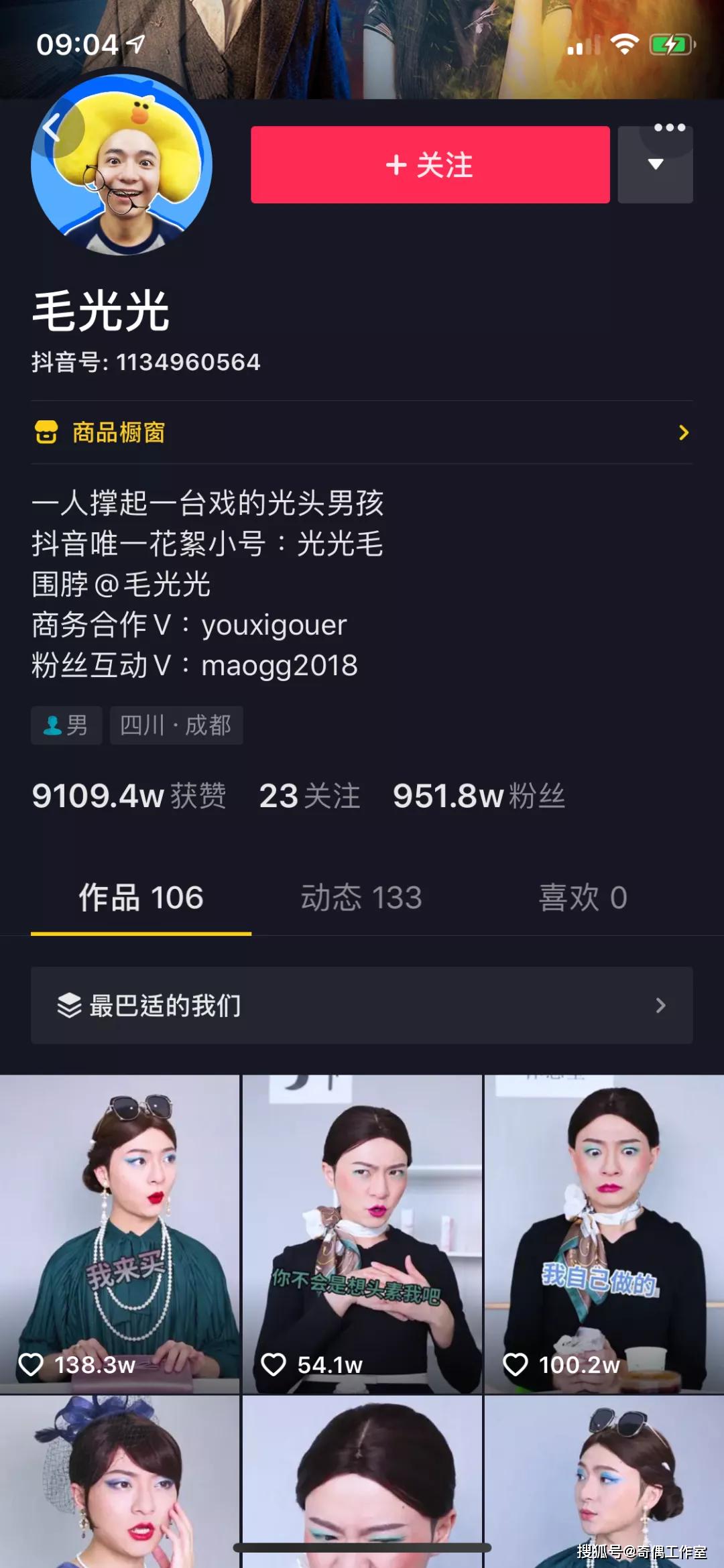Screen dimensions: 724x1568
Task: Open the three-dot overflow menu
Action: tap(669, 127)
